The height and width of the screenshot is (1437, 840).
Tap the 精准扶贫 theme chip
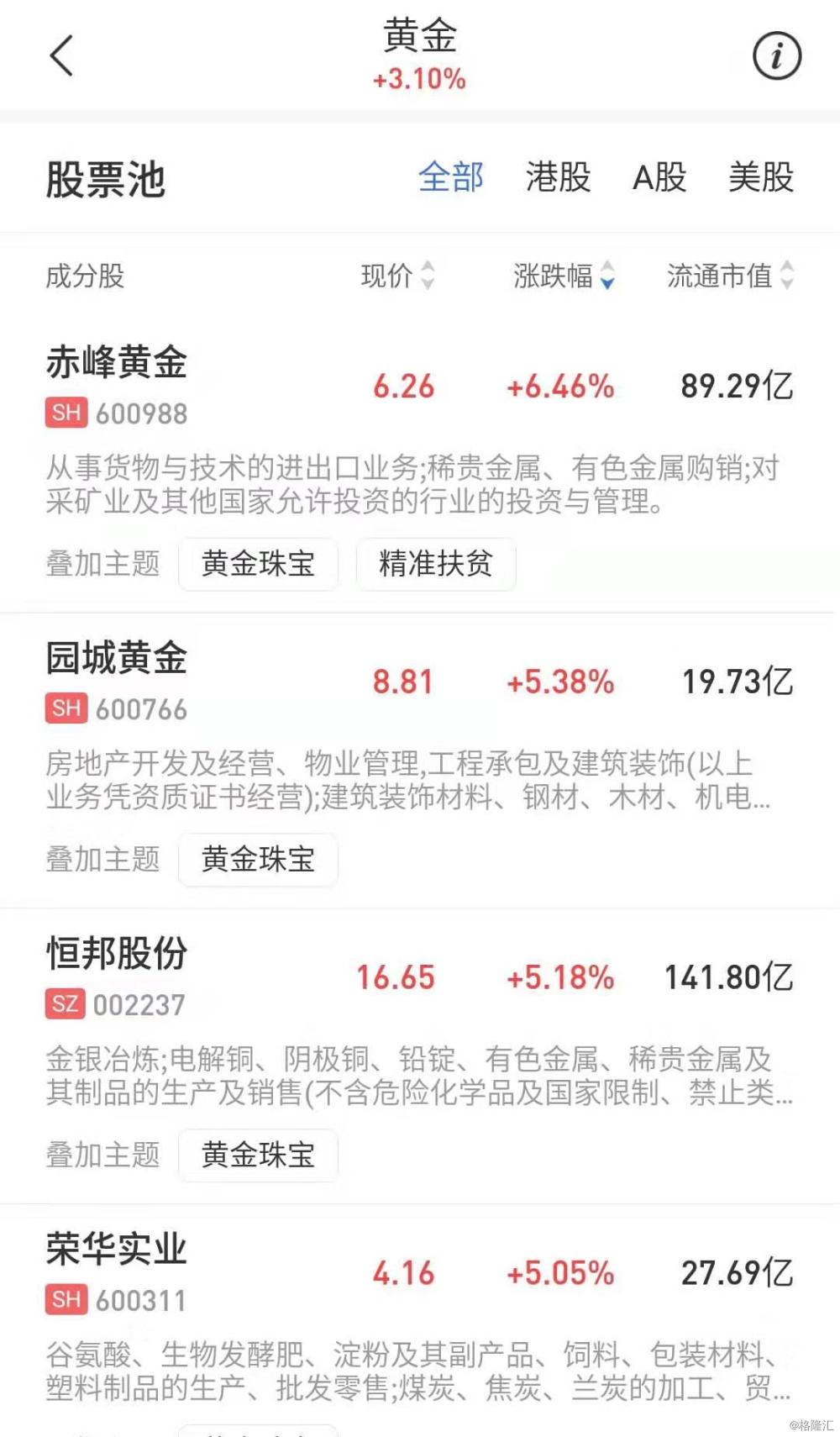point(435,564)
